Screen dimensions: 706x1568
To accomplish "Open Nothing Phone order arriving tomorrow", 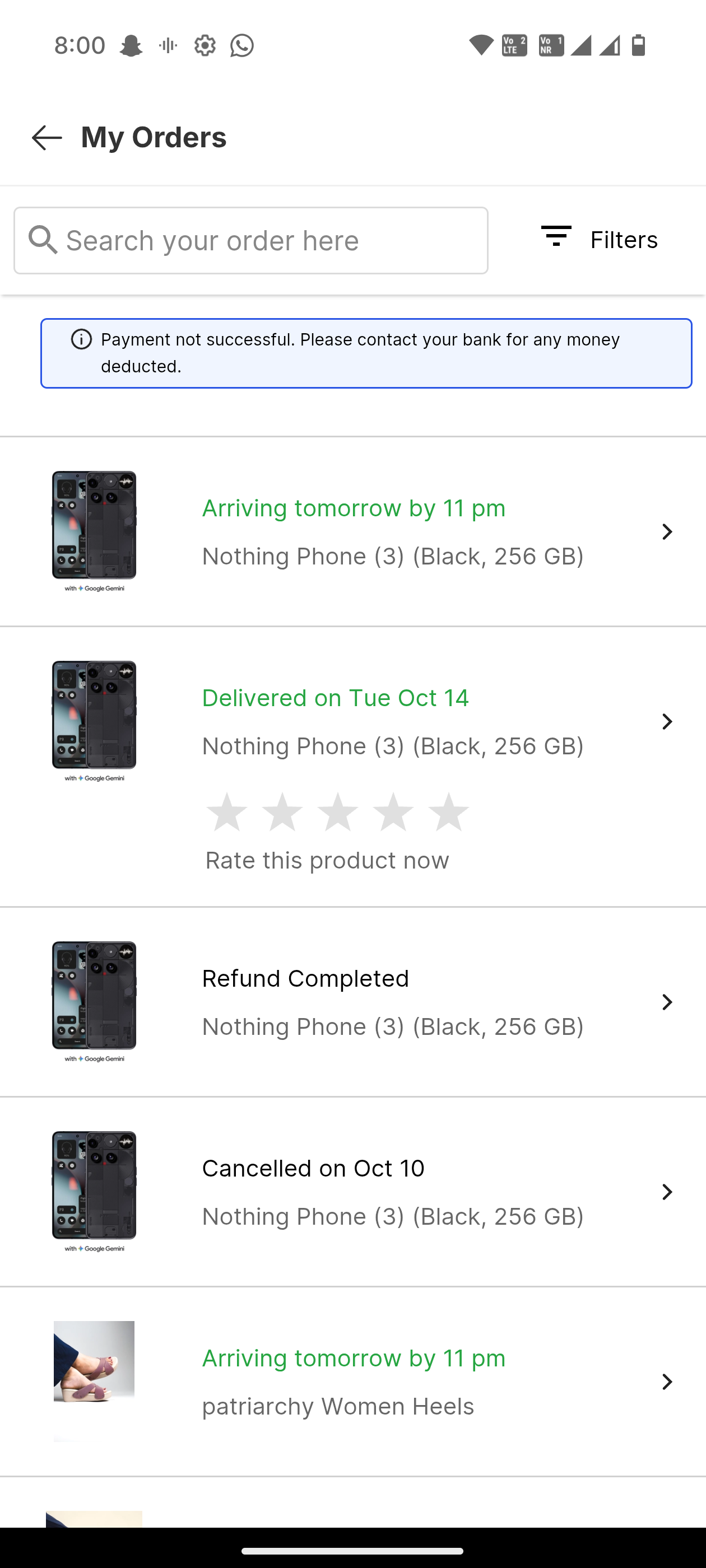I will [392, 531].
